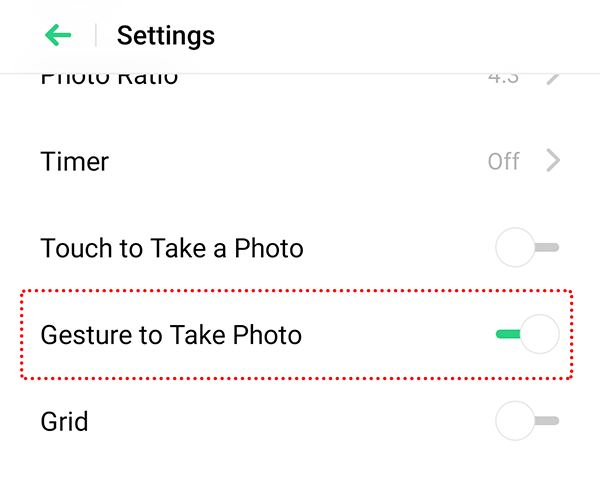600x478 pixels.
Task: Open the Timer setting
Action: 300,161
